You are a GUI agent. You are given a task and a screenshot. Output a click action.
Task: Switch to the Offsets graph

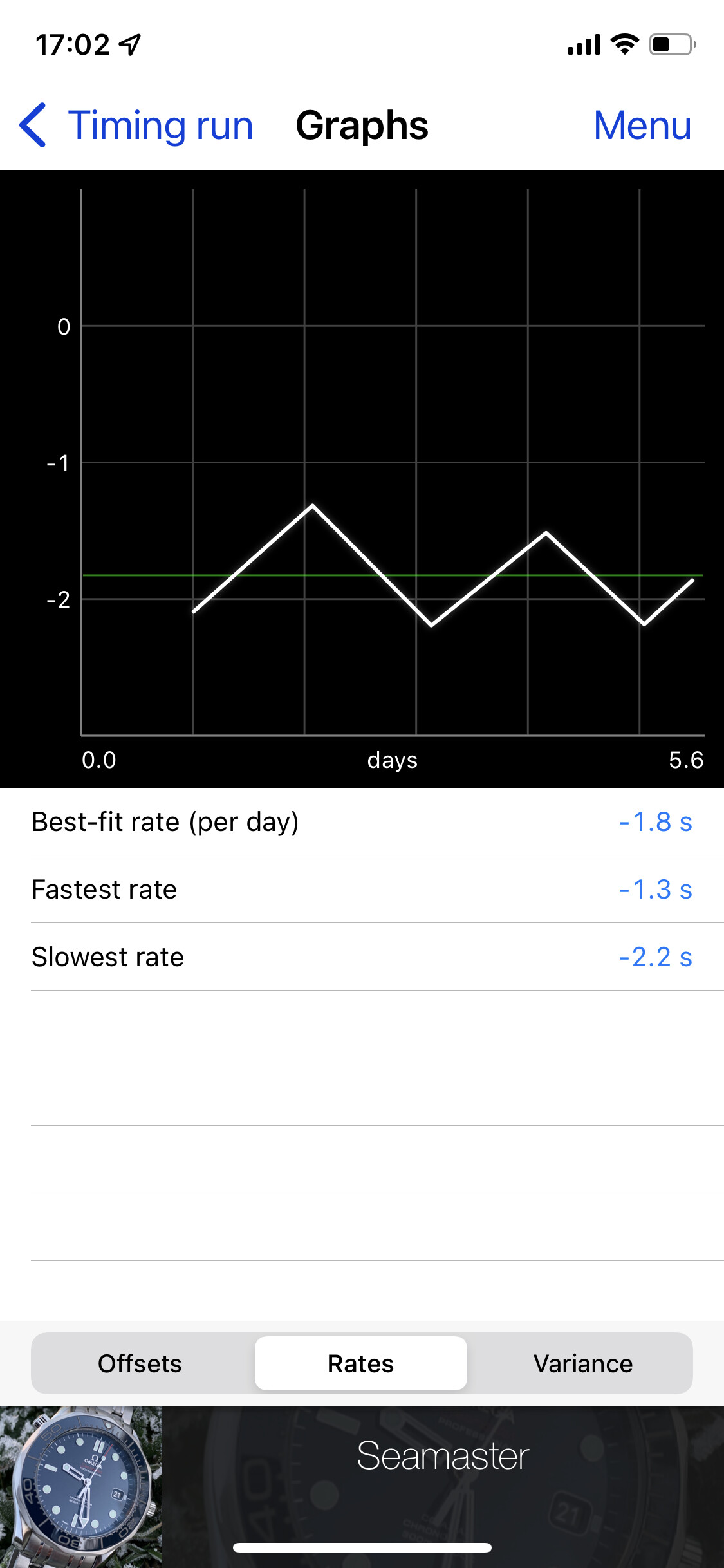(140, 1363)
